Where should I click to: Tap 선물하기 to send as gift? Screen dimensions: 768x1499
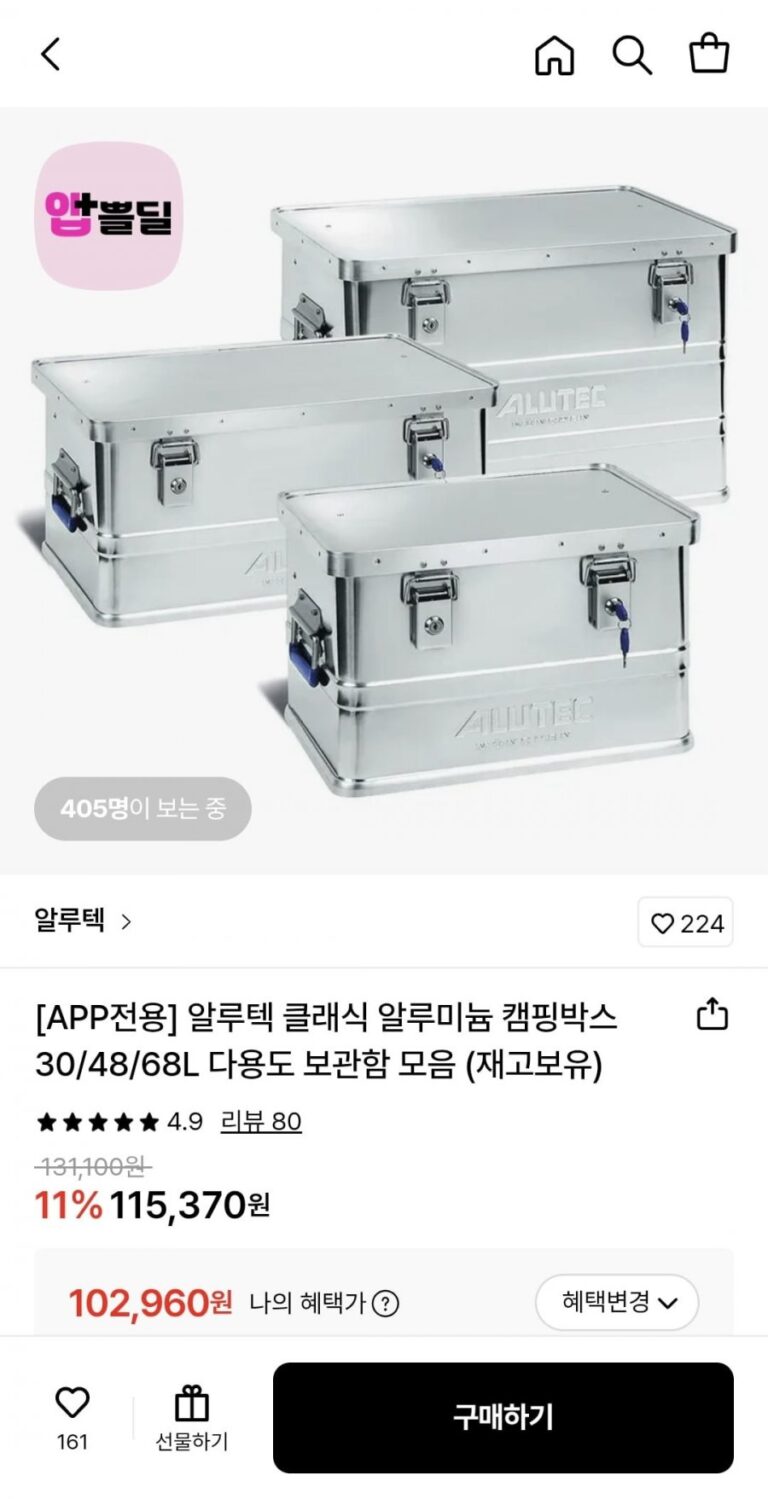click(191, 1417)
